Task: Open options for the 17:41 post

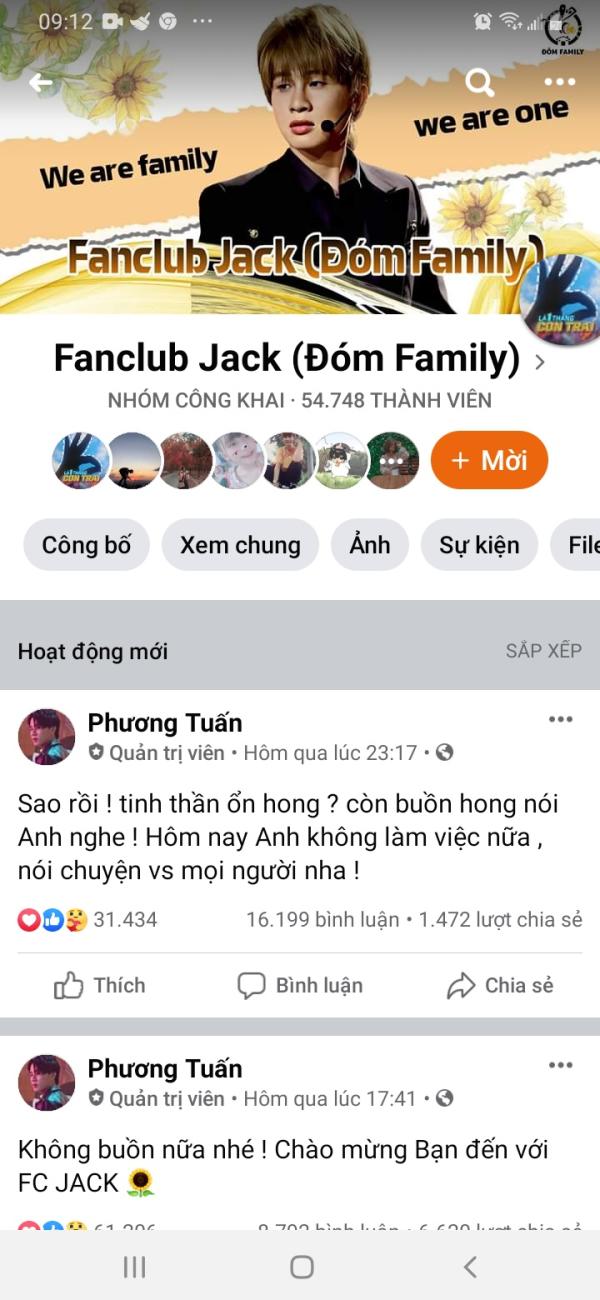Action: pyautogui.click(x=561, y=1066)
